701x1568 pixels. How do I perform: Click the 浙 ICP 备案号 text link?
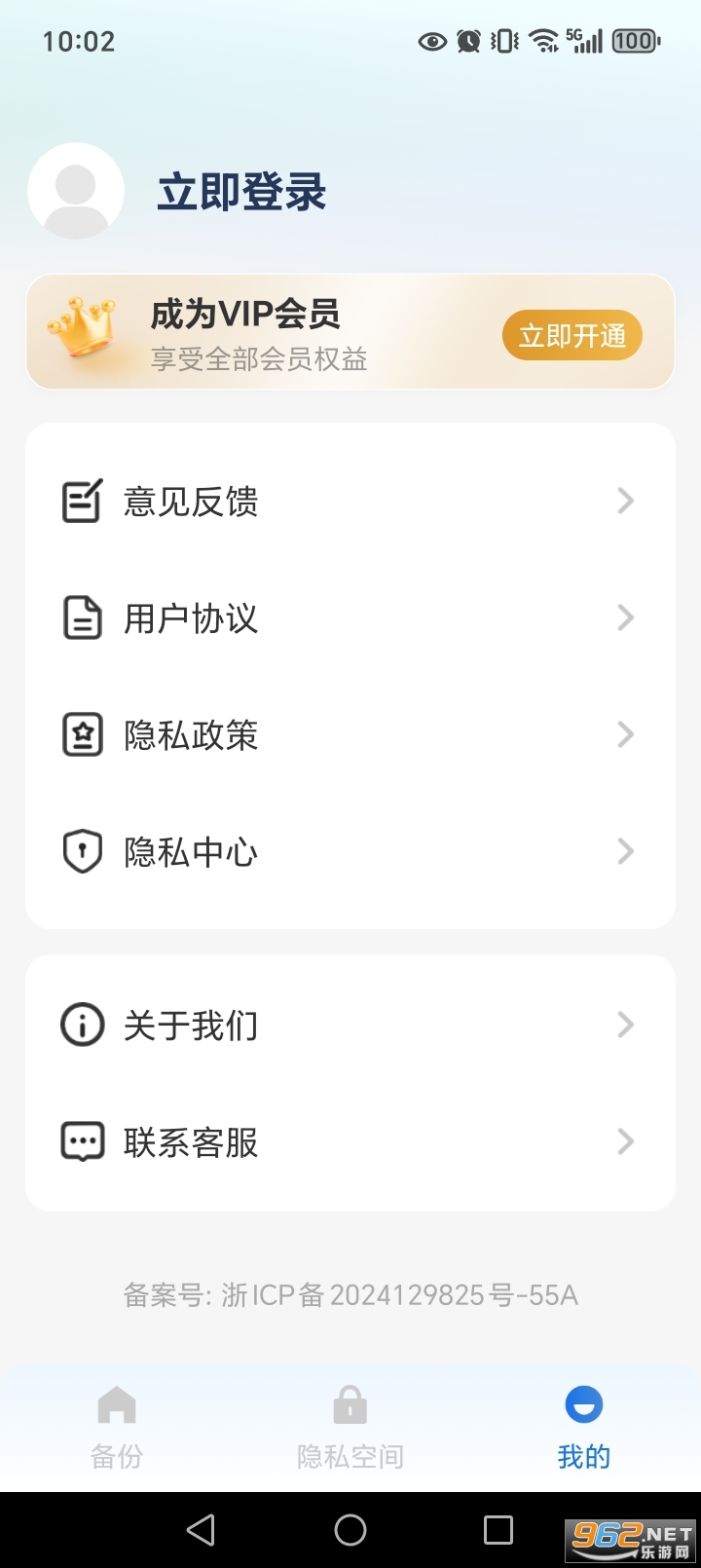[x=350, y=1294]
